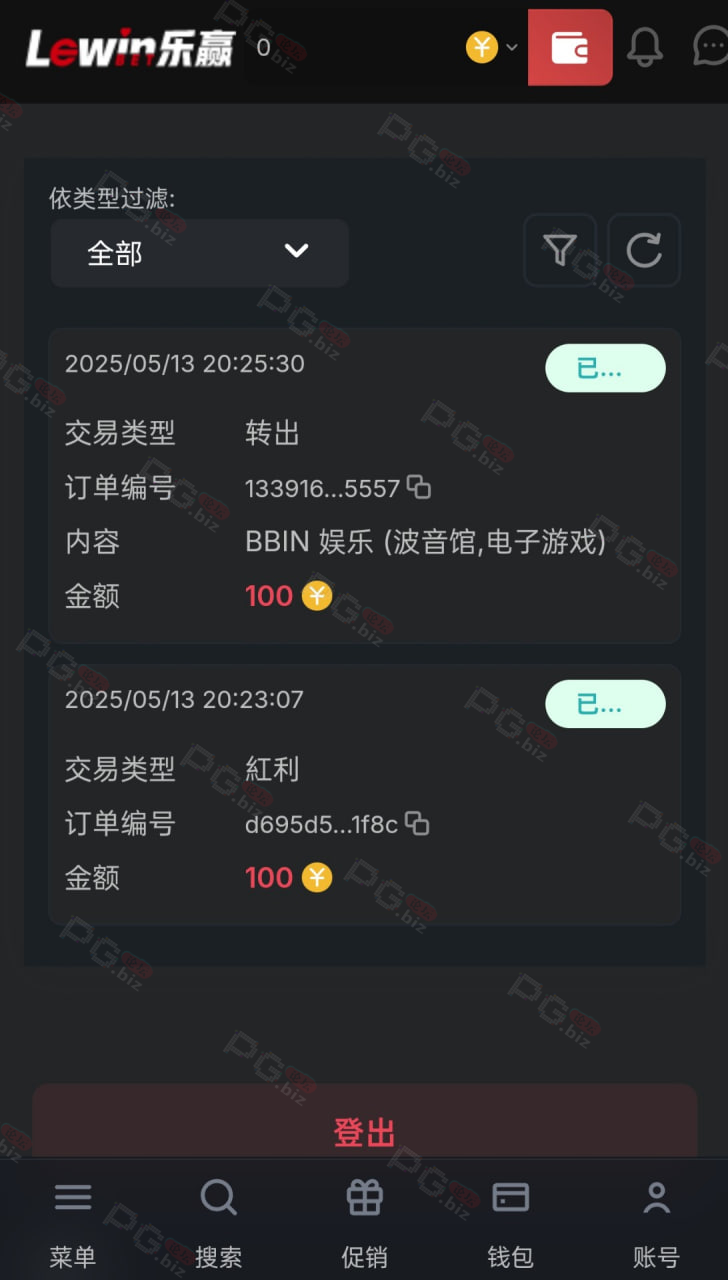Open the 全部 type filter dropdown
728x1280 pixels.
pyautogui.click(x=200, y=253)
